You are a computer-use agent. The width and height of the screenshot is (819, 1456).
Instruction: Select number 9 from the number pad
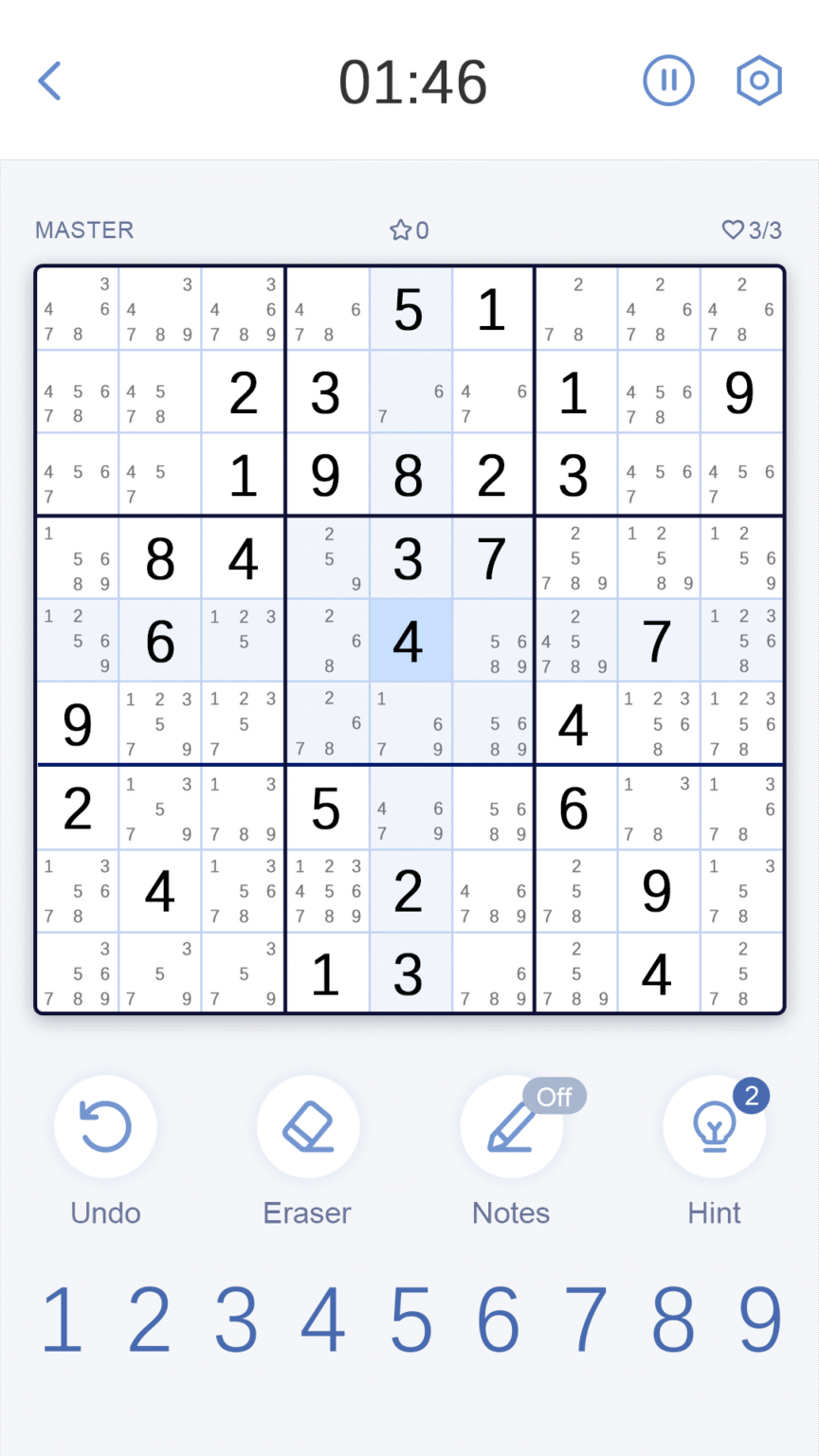click(x=759, y=1319)
